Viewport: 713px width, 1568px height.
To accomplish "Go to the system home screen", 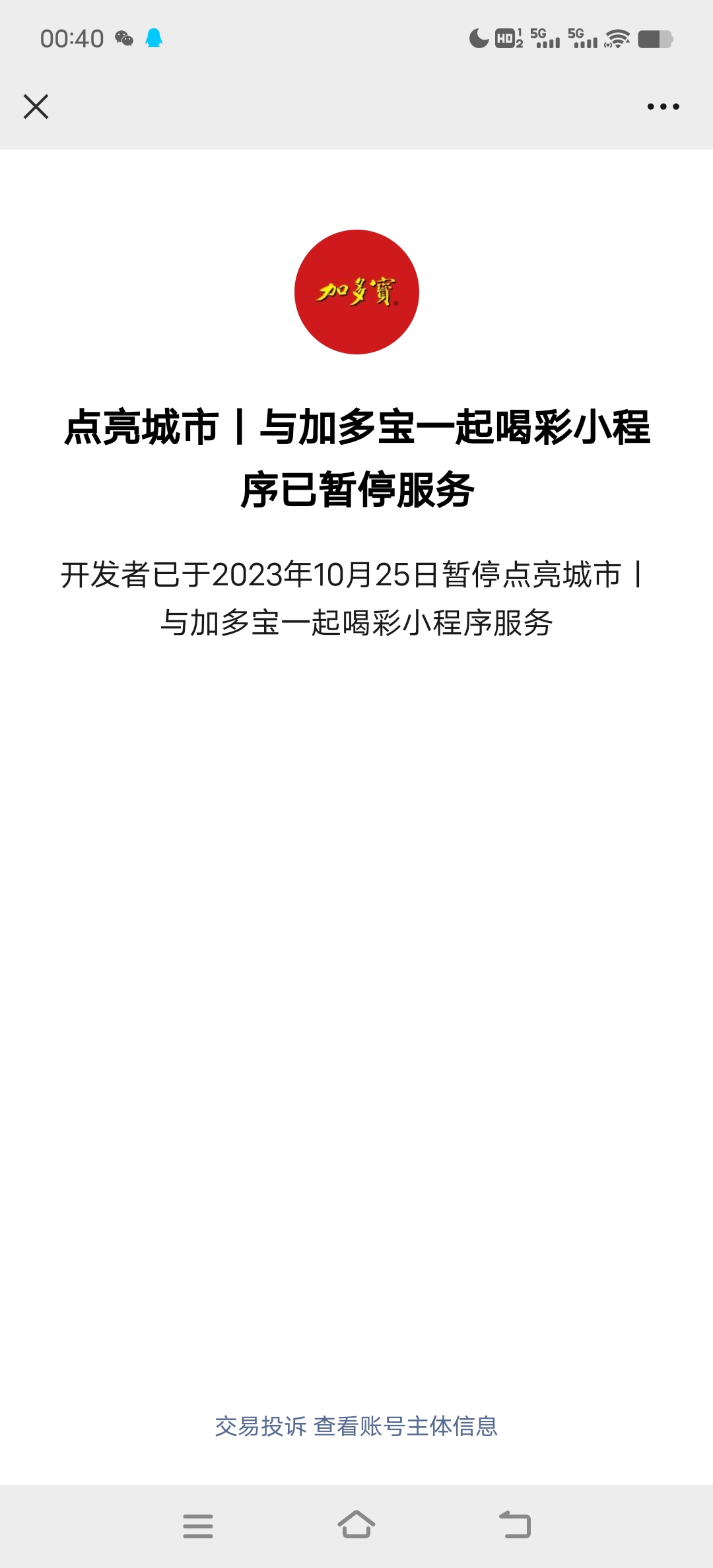I will click(356, 1525).
